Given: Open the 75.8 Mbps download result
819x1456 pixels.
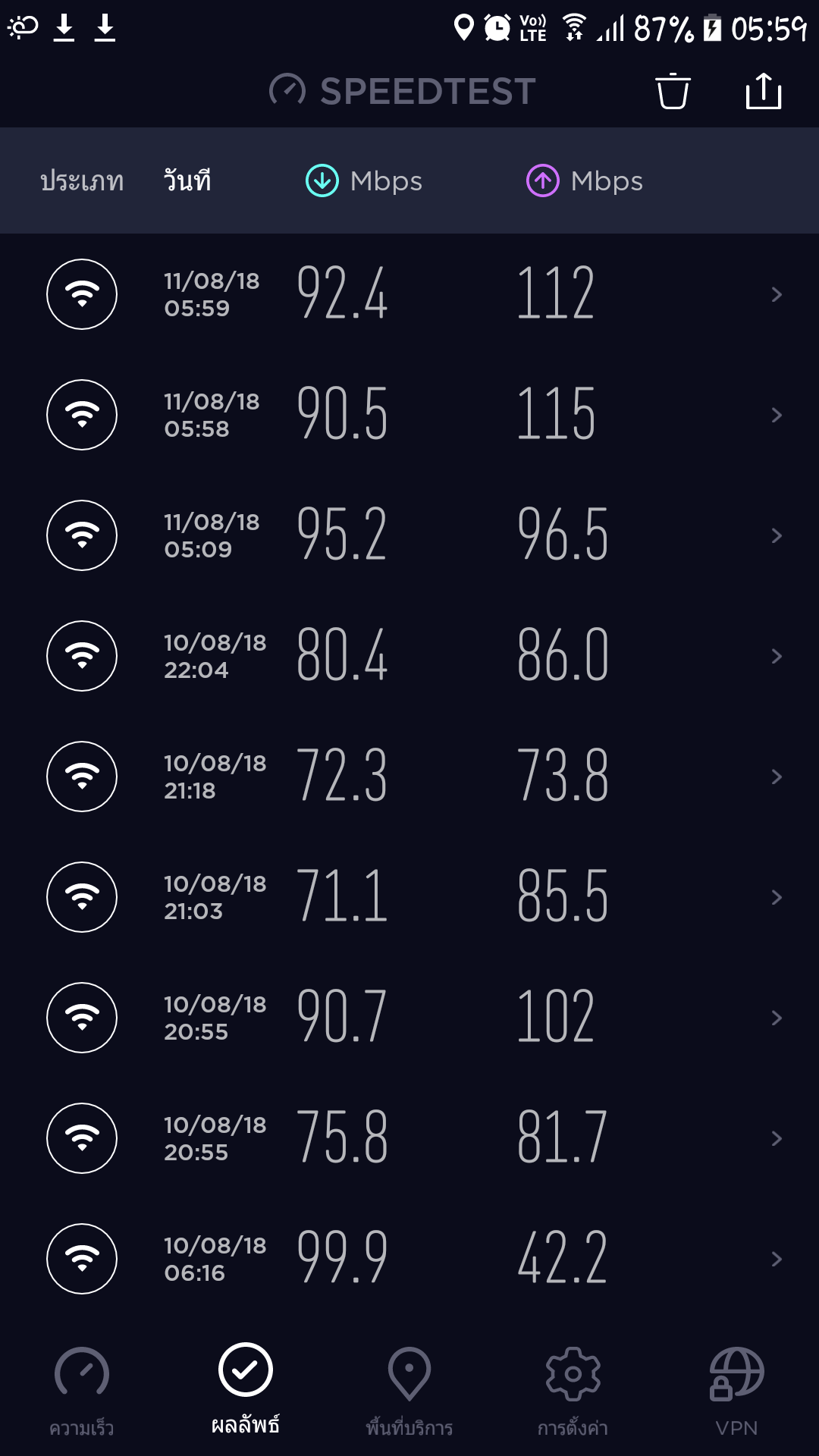Looking at the screenshot, I should coord(409,1138).
